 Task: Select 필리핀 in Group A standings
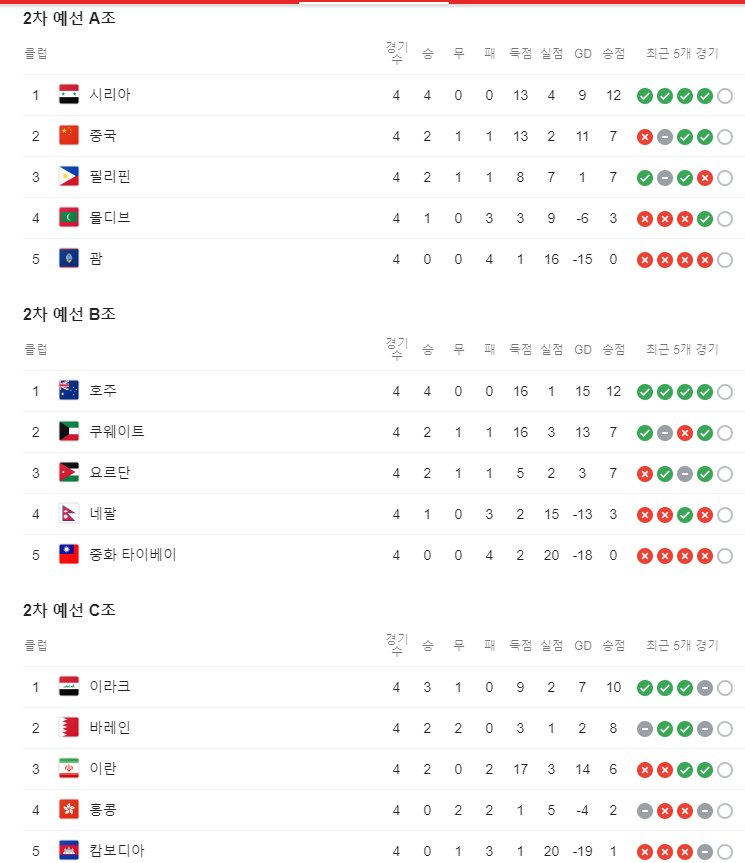[110, 177]
